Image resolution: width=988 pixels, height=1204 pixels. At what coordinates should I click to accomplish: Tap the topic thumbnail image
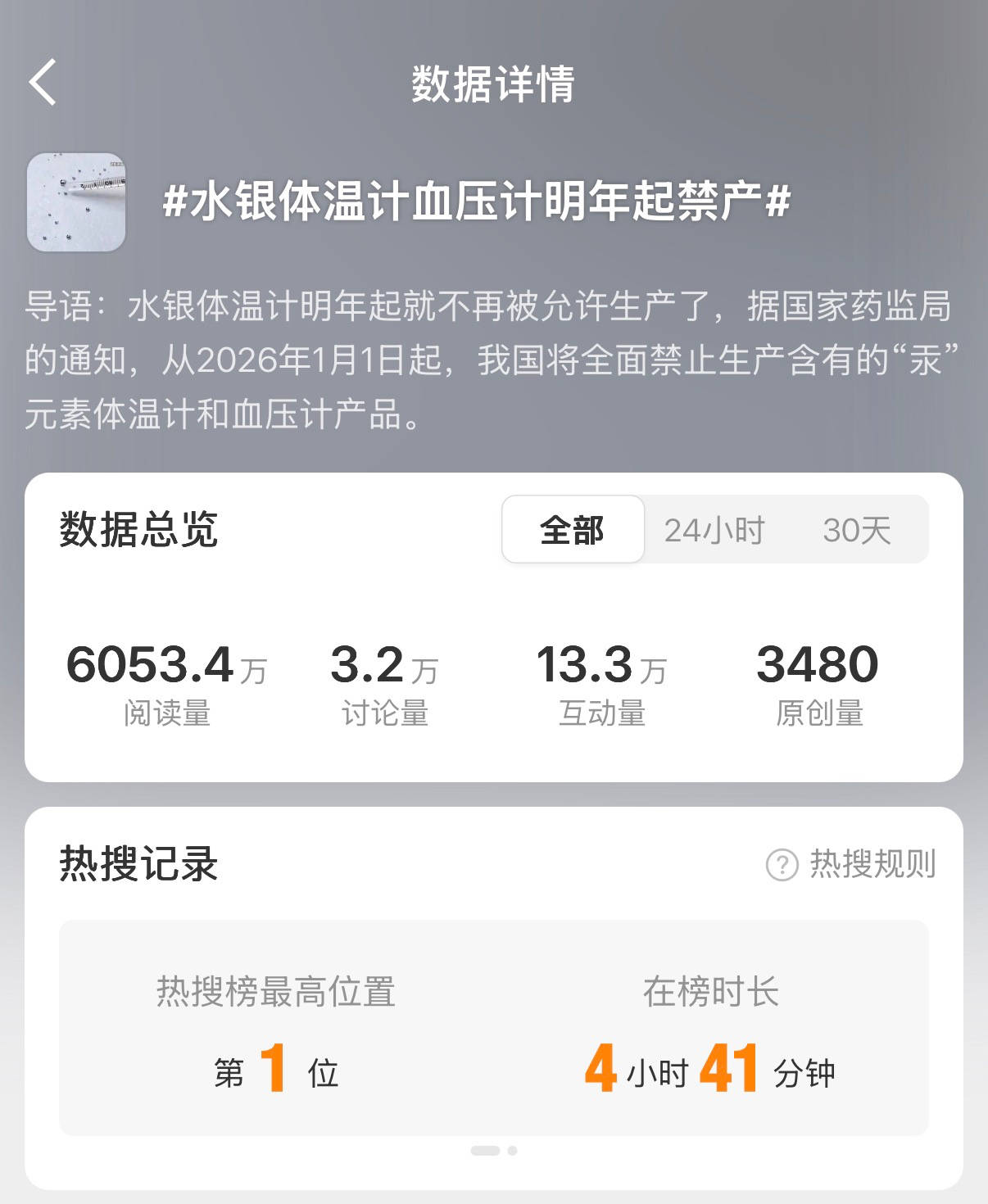(76, 201)
